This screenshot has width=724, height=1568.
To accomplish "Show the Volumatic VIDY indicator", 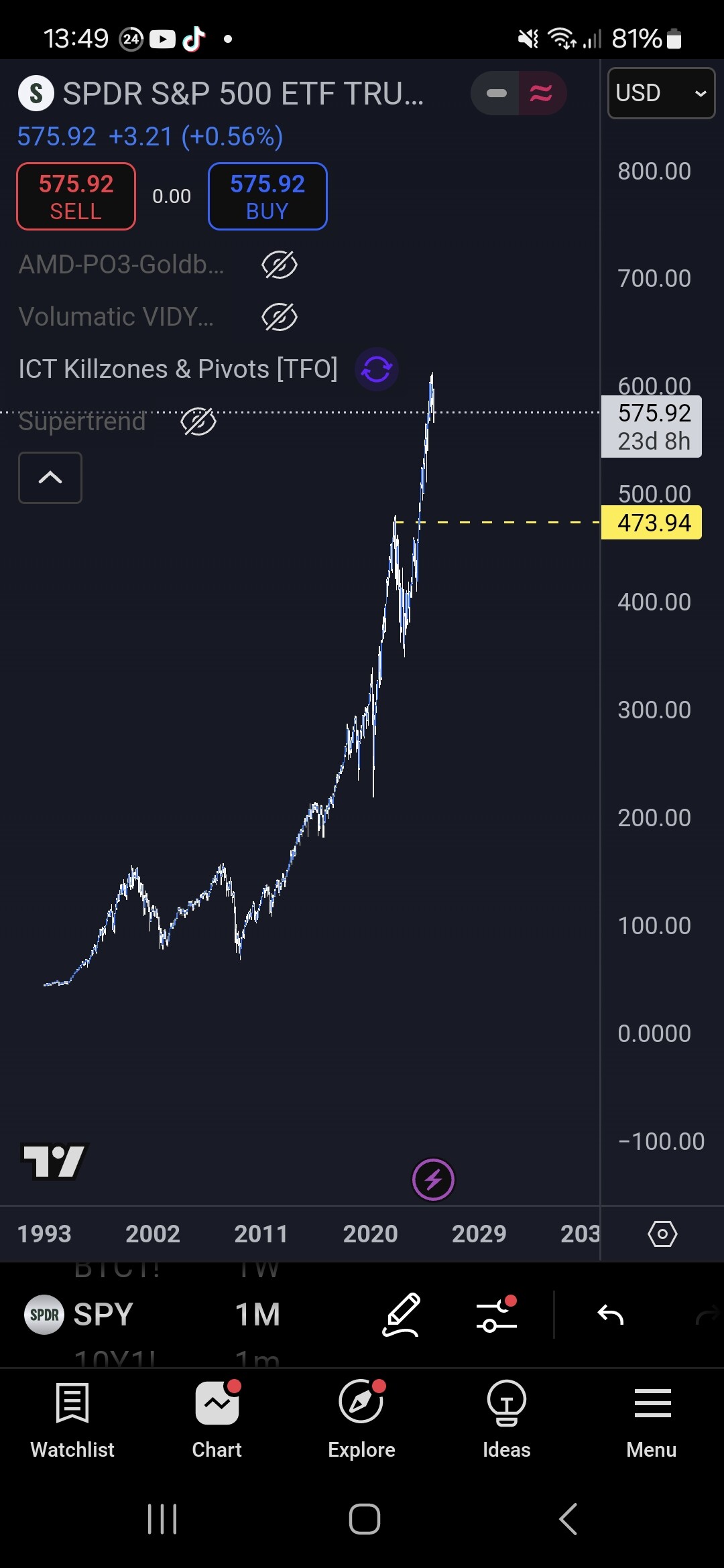I will pyautogui.click(x=279, y=317).
